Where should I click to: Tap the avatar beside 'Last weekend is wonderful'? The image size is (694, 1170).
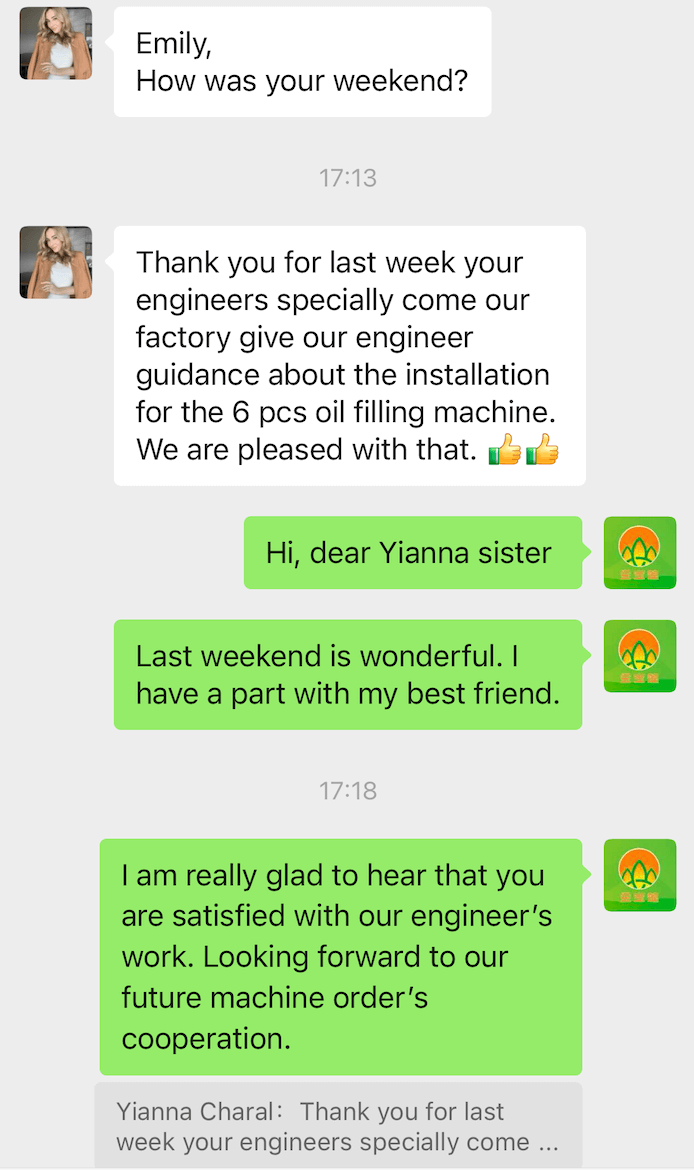coord(640,656)
